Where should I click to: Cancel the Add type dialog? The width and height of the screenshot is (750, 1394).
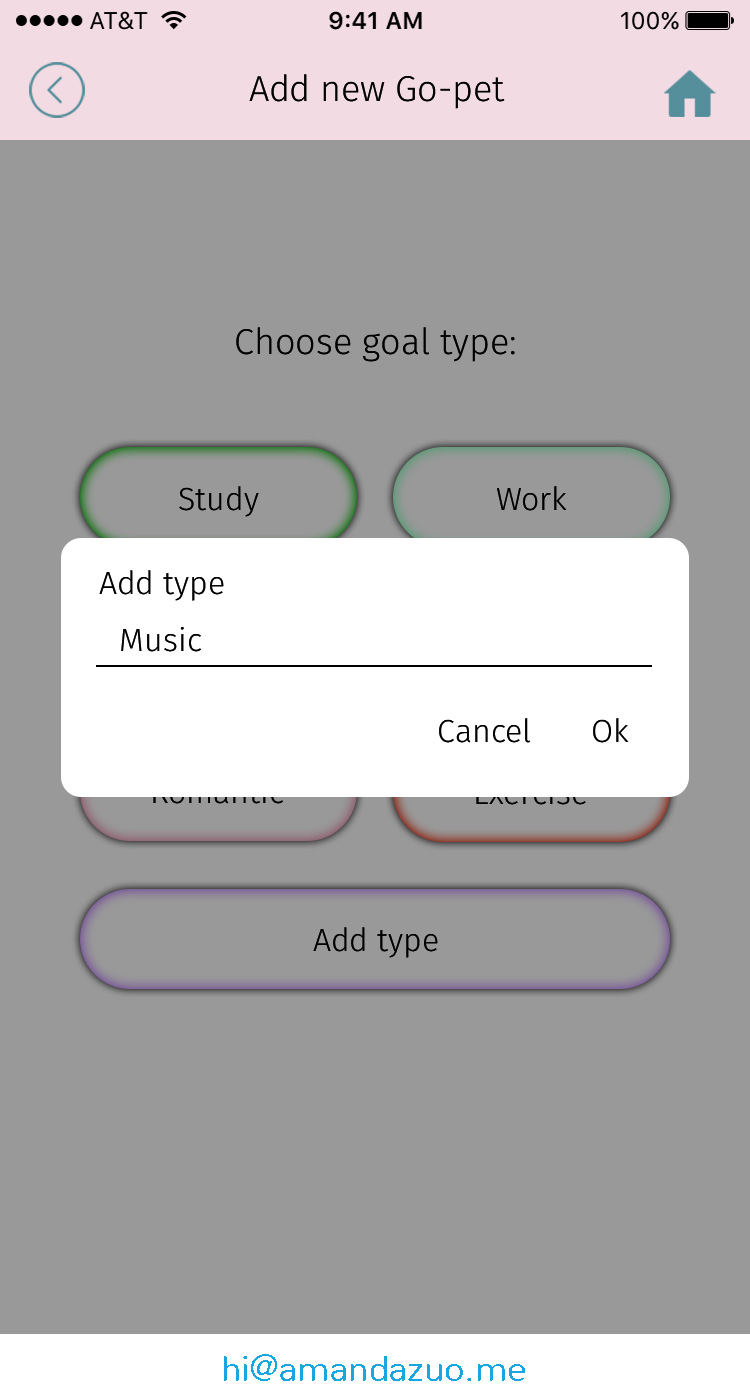tap(484, 731)
